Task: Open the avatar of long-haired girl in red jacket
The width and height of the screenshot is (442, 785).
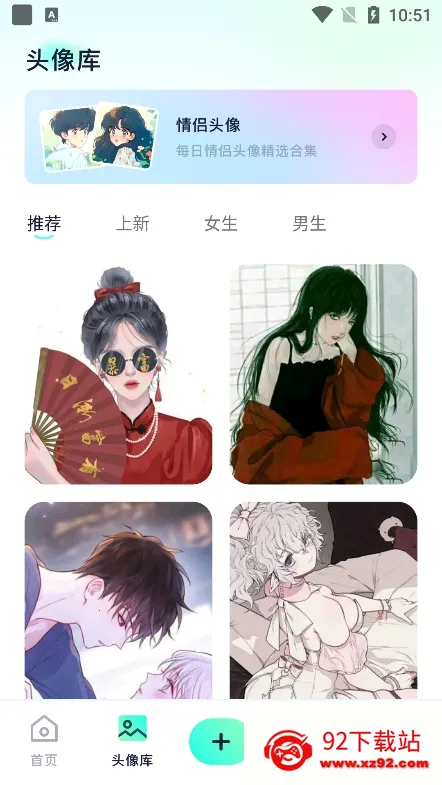Action: [x=323, y=374]
